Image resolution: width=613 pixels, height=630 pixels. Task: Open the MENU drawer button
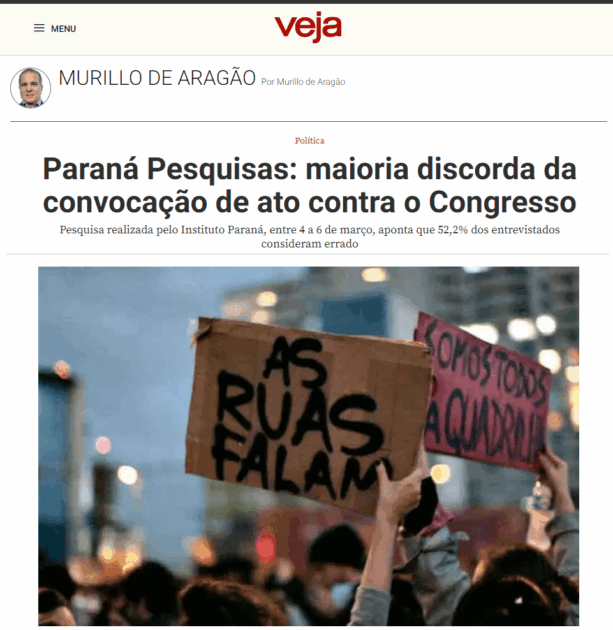(54, 28)
